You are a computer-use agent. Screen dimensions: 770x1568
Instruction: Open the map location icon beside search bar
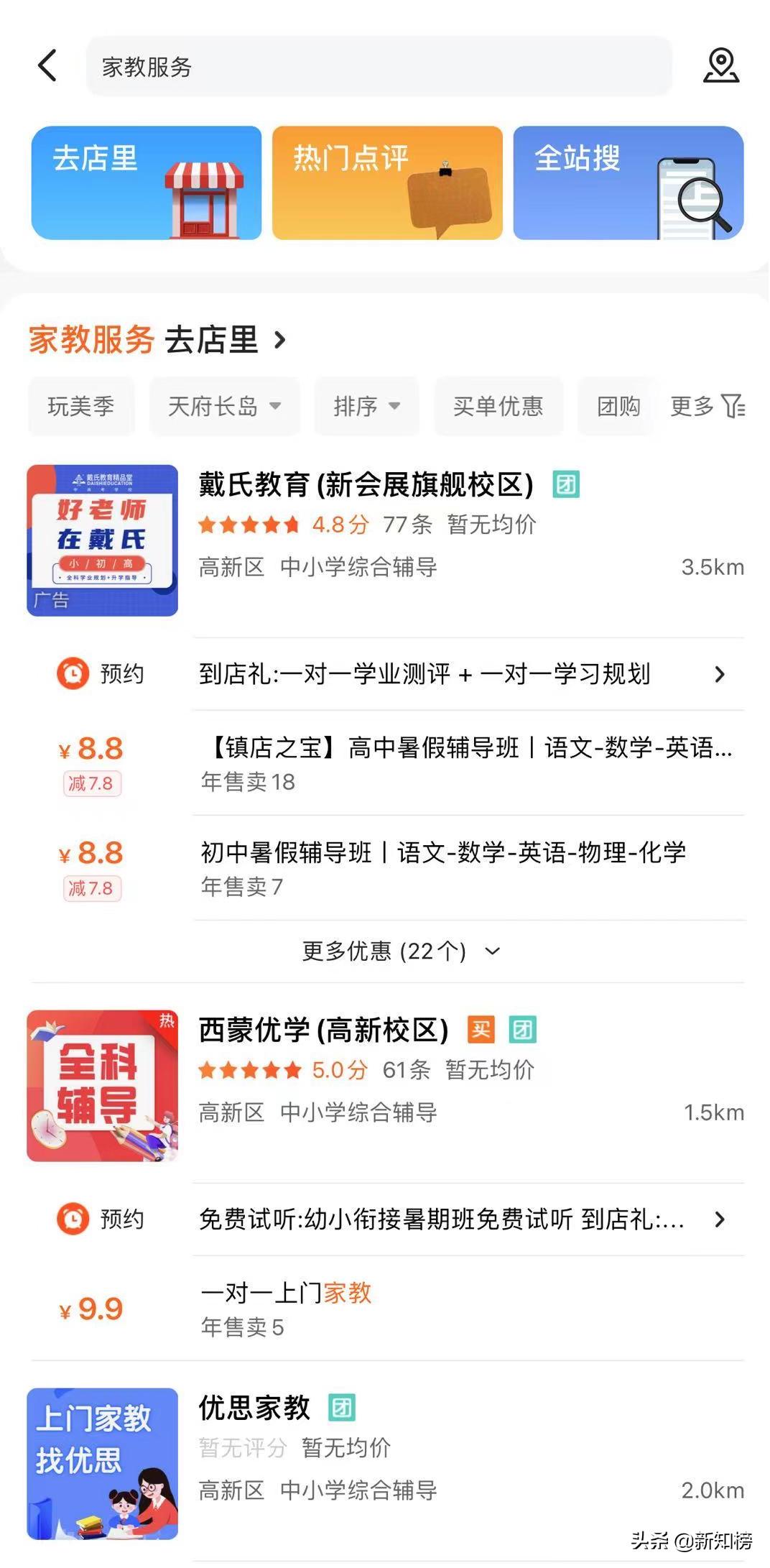[x=720, y=66]
